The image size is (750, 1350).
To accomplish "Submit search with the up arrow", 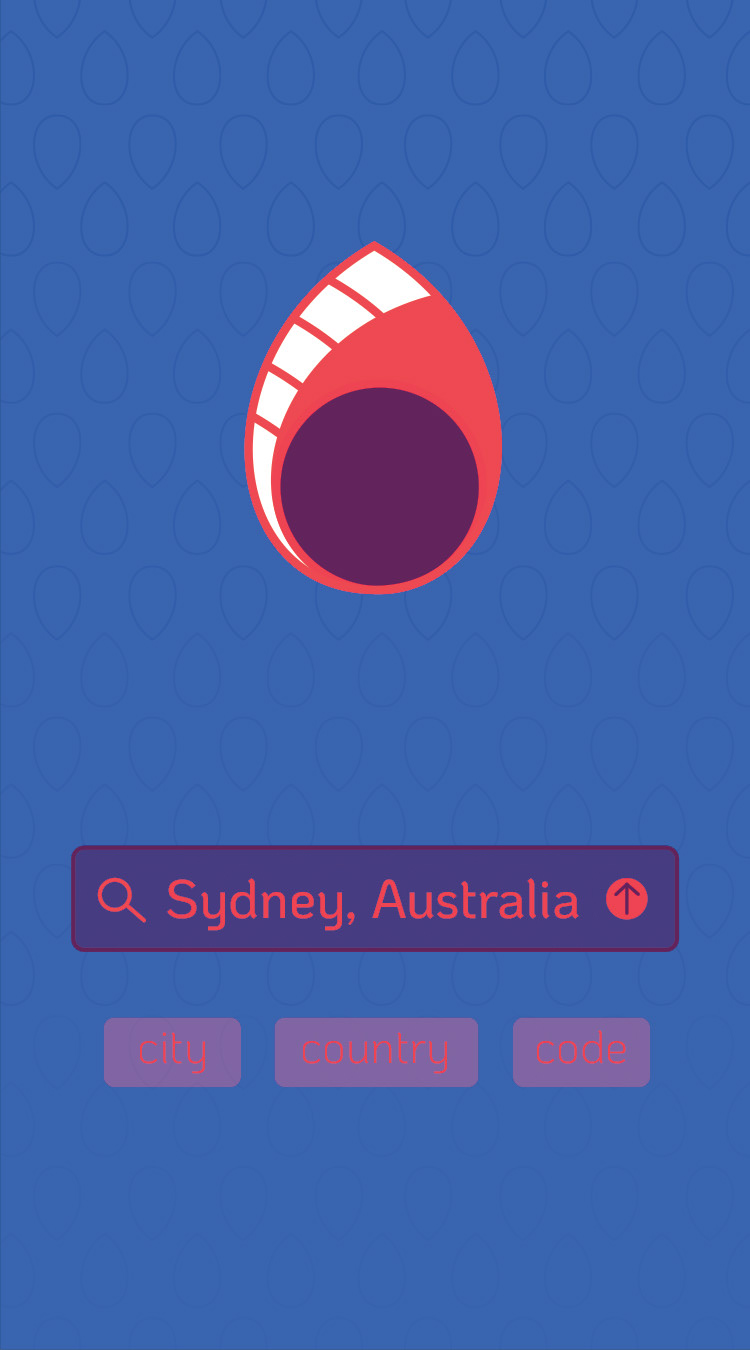I will click(627, 899).
